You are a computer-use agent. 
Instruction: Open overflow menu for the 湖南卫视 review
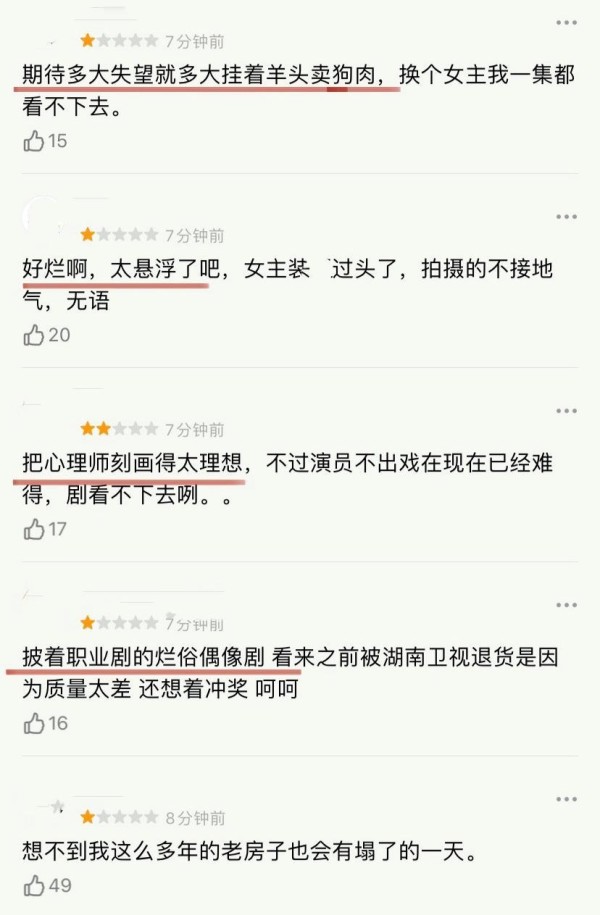coord(566,605)
